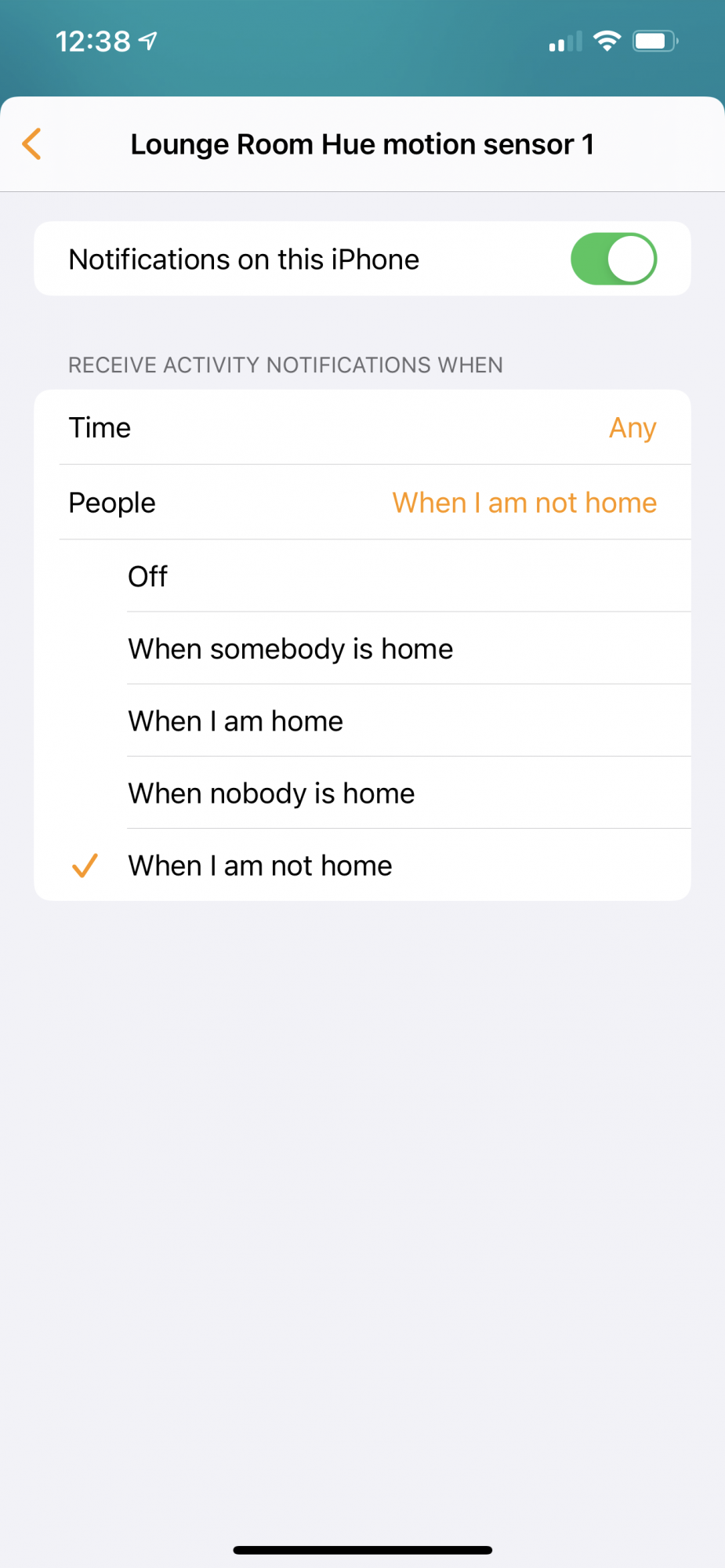Screen dimensions: 725x1568
Task: Tap When I am not home option
Action: tap(362, 865)
